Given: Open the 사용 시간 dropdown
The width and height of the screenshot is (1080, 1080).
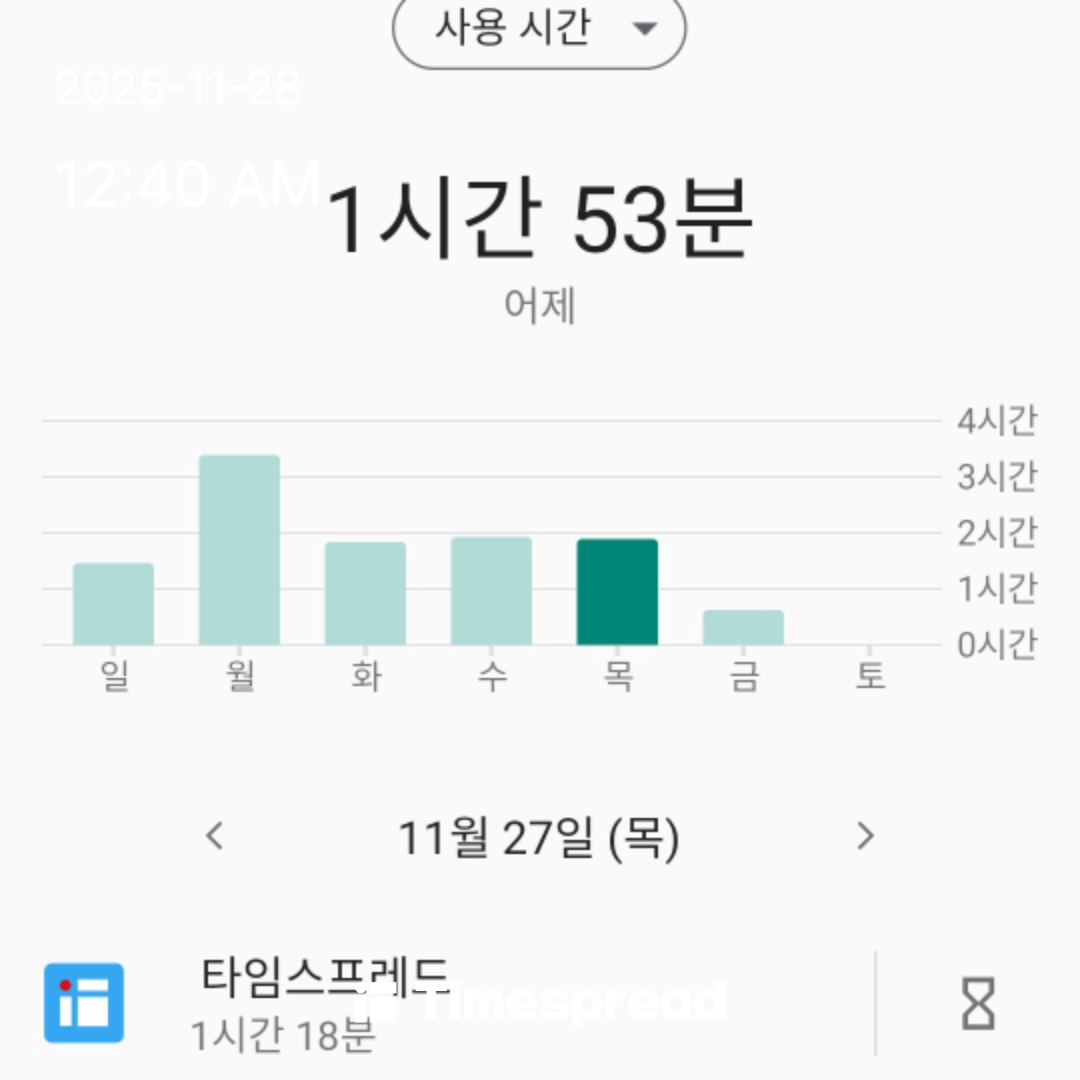Looking at the screenshot, I should click(538, 28).
